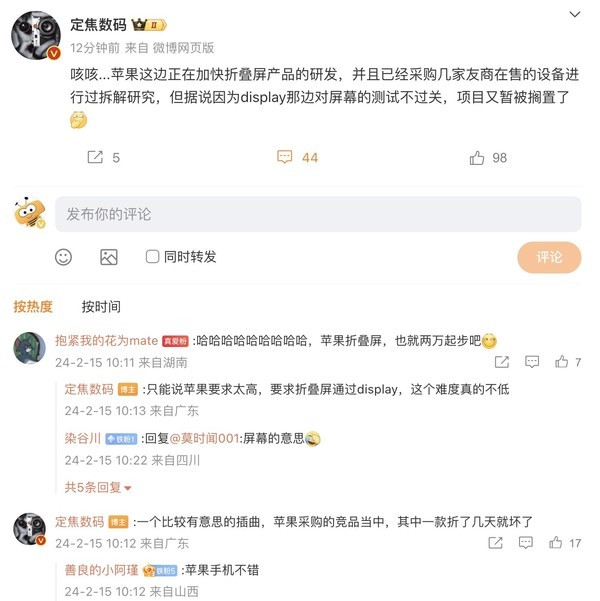Check the 同时转发 checkbox

point(153,257)
